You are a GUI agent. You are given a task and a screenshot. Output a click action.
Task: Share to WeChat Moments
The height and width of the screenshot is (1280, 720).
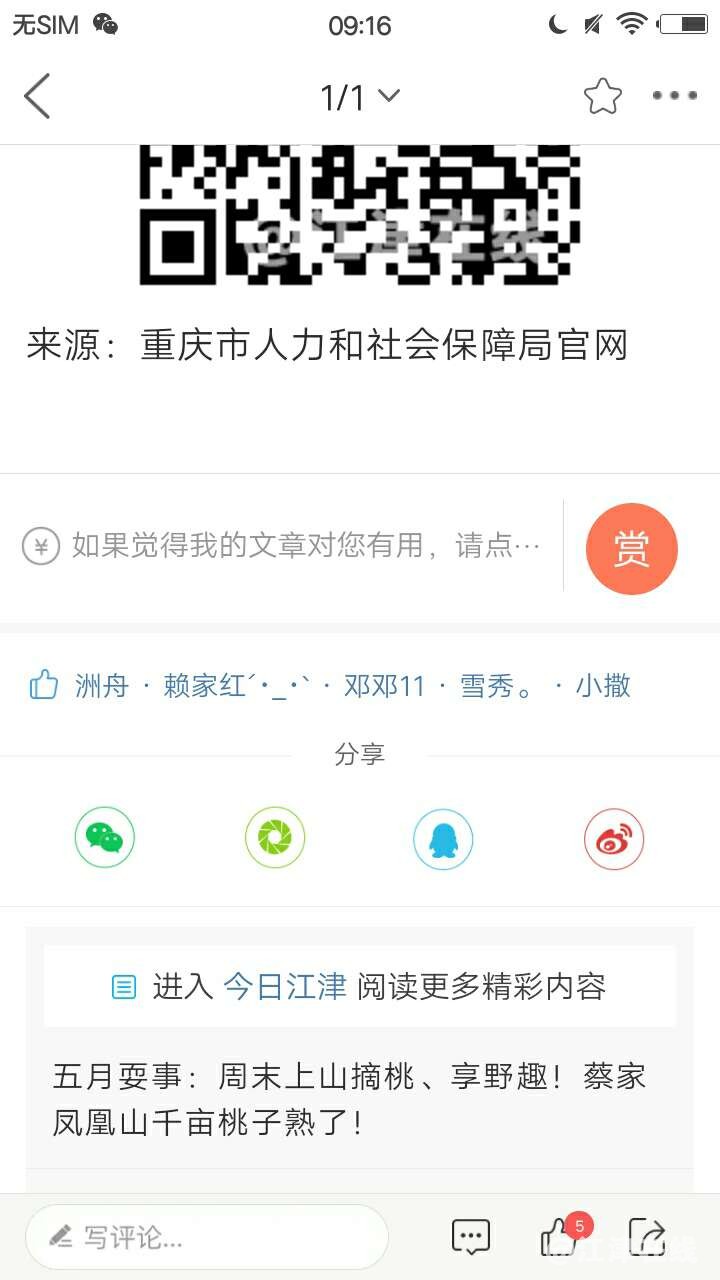click(x=275, y=838)
